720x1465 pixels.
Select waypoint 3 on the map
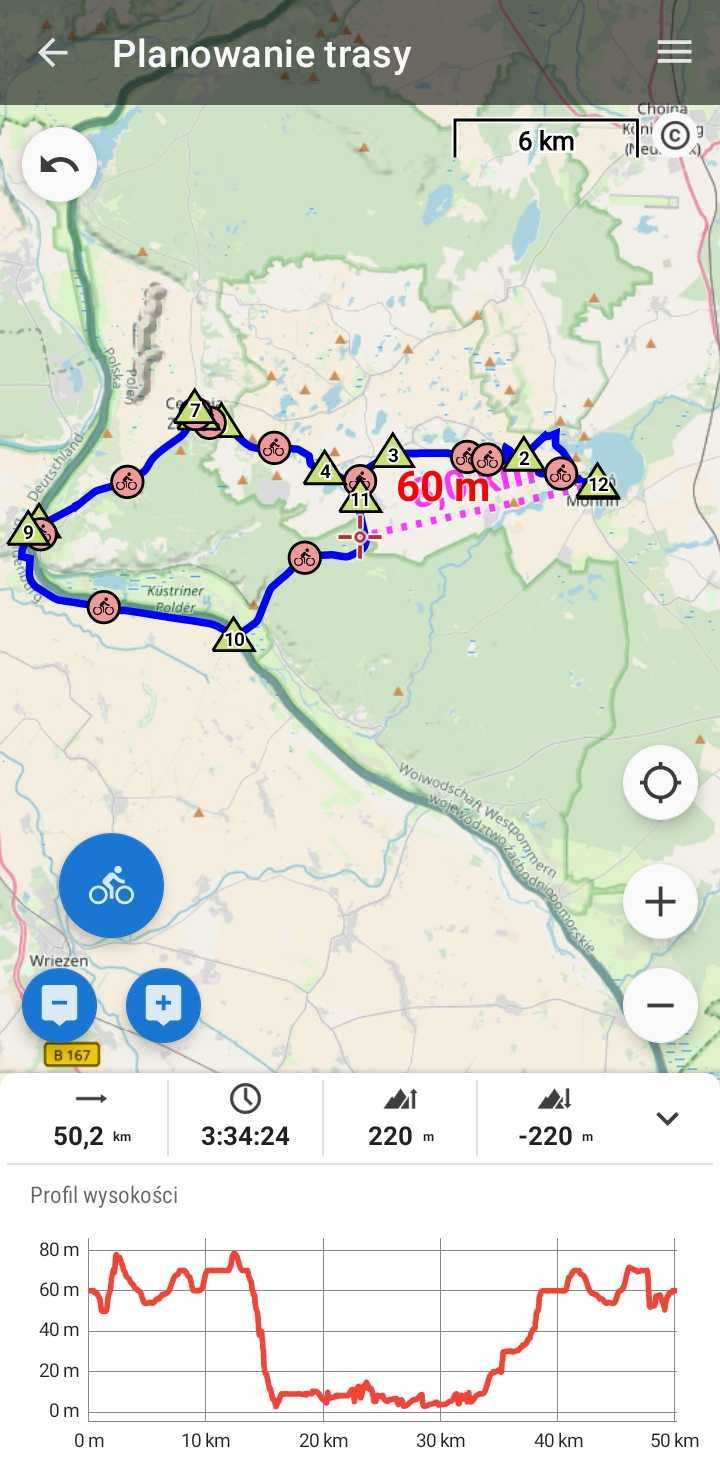[393, 453]
